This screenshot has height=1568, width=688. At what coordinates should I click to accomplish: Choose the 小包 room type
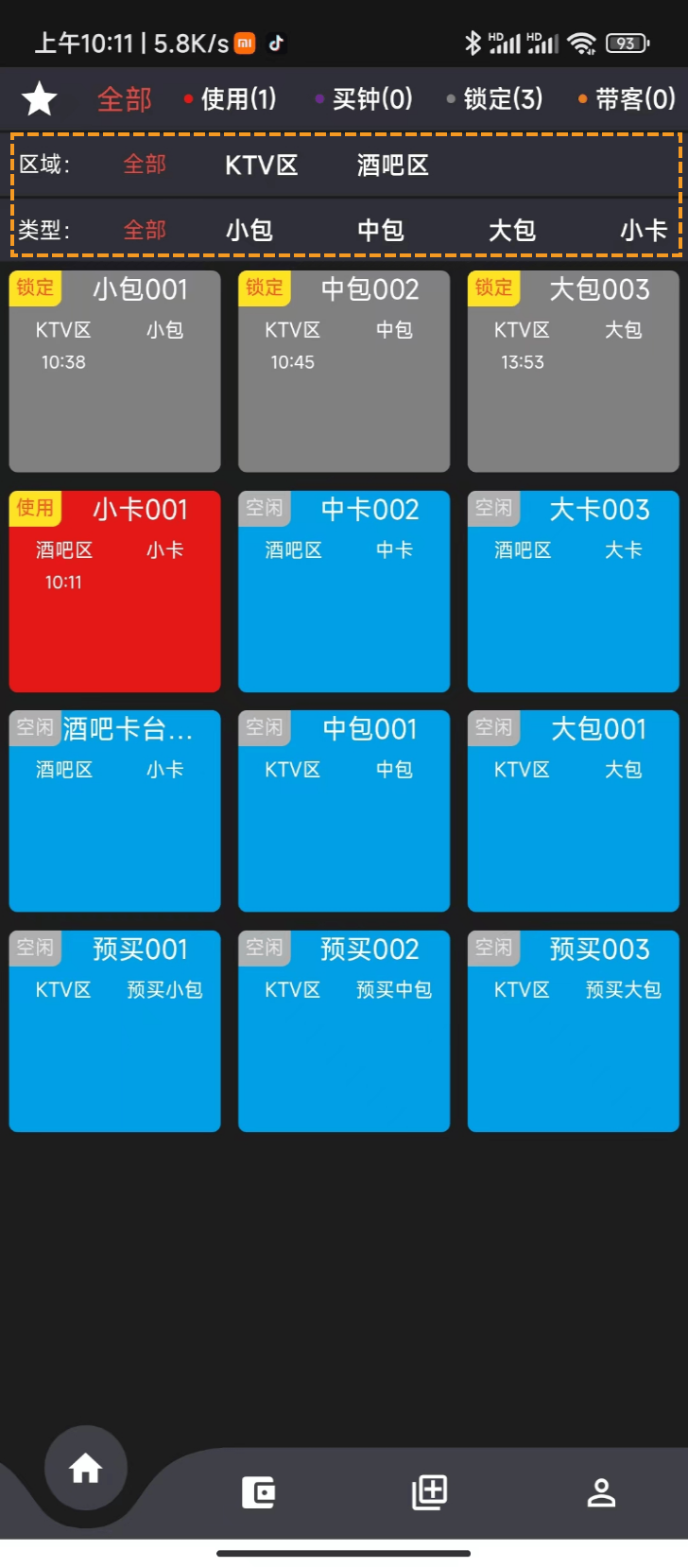(x=249, y=230)
